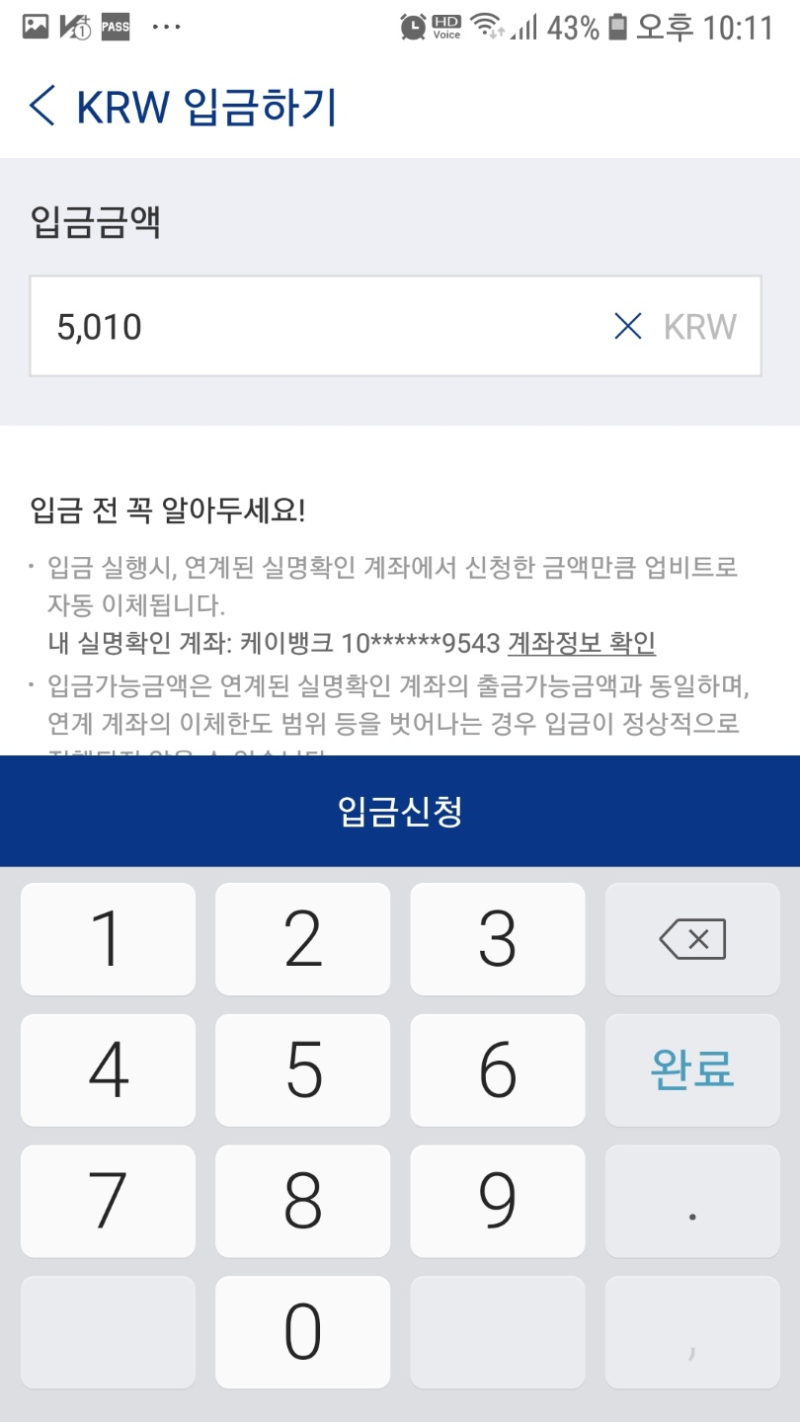Viewport: 800px width, 1422px height.
Task: Tap the backspace key on the keypad
Action: coord(692,939)
